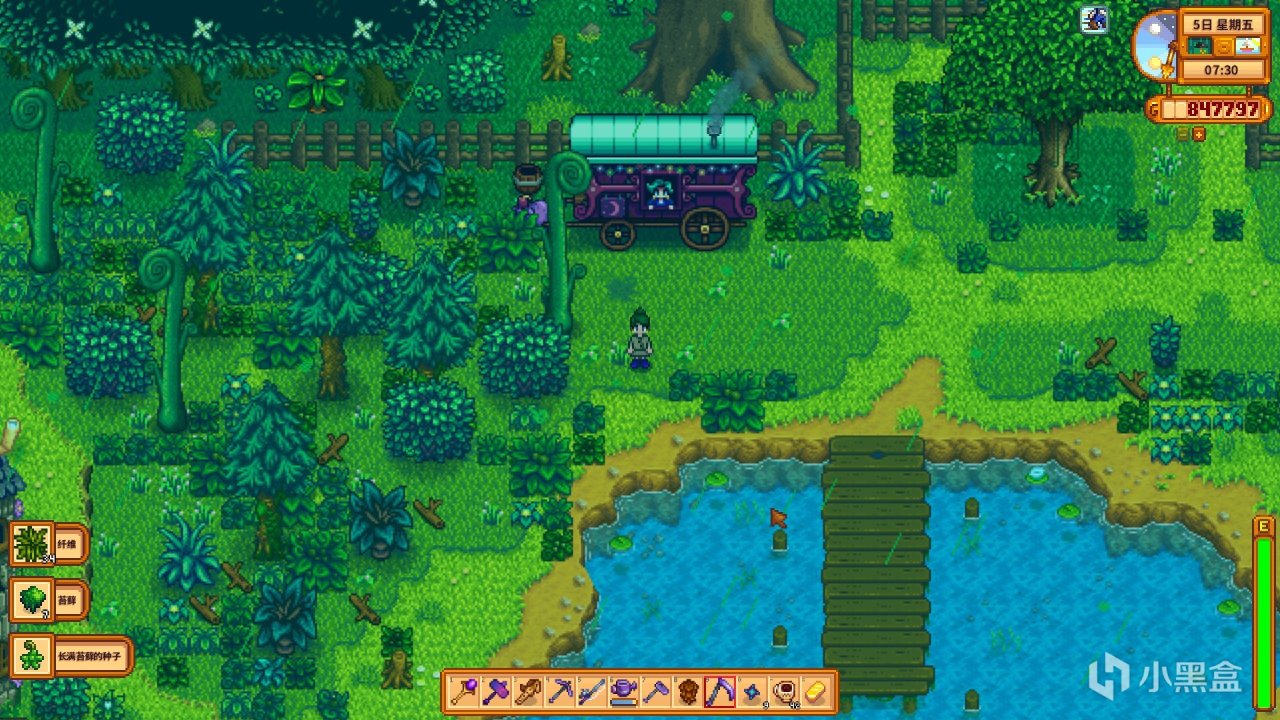The width and height of the screenshot is (1280, 720).
Task: Select the pine cone in toolbar slot 8
Action: click(688, 691)
